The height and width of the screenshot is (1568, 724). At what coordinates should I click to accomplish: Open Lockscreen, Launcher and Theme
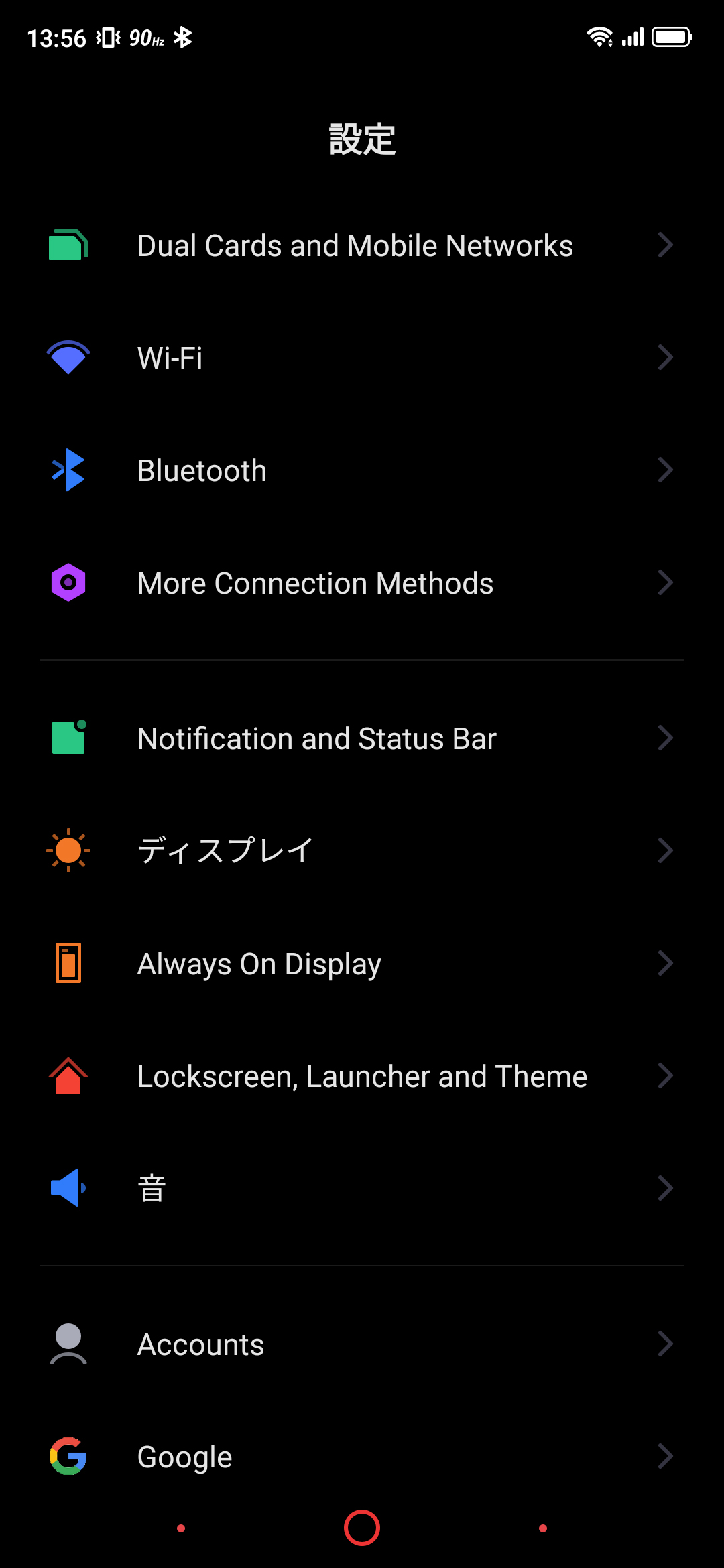[355, 1076]
